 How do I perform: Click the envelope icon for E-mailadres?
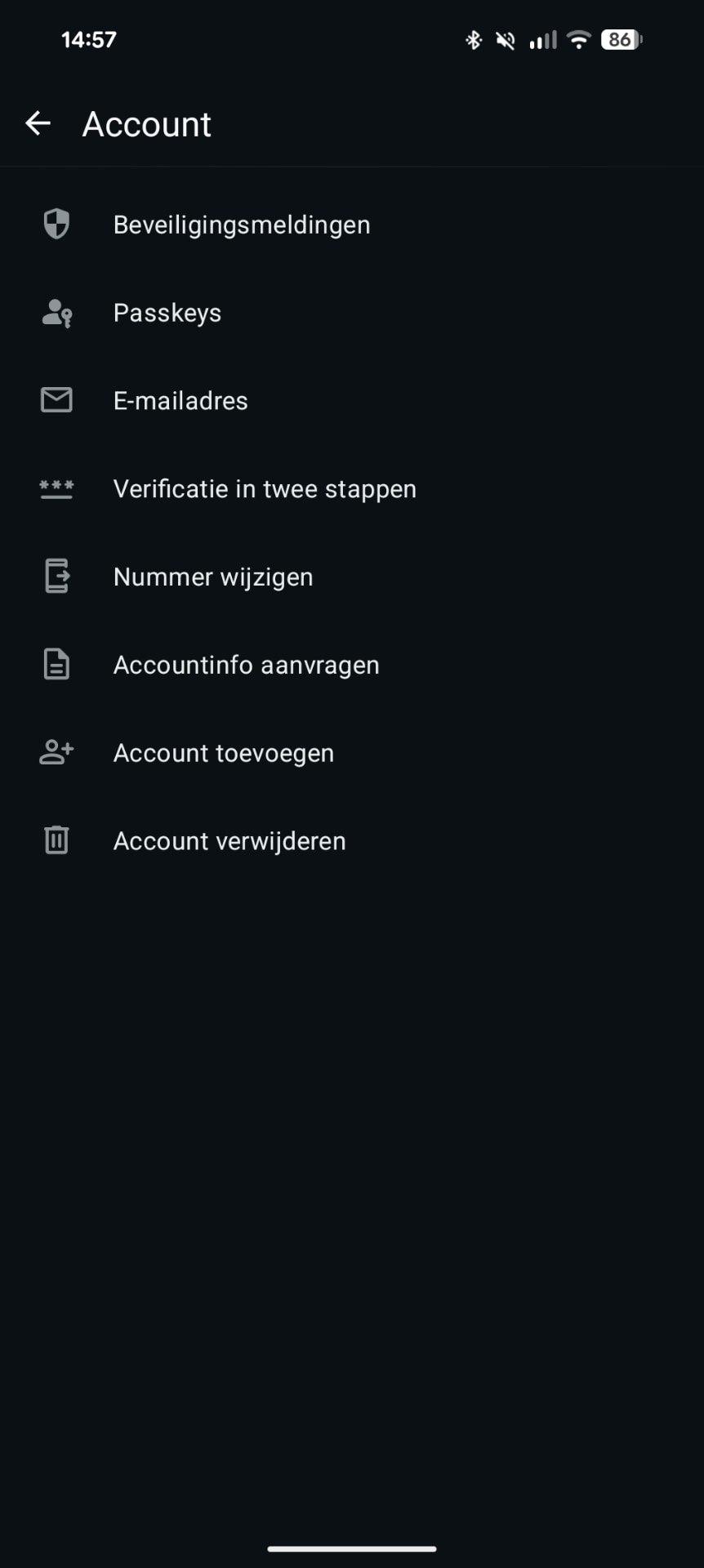56,400
